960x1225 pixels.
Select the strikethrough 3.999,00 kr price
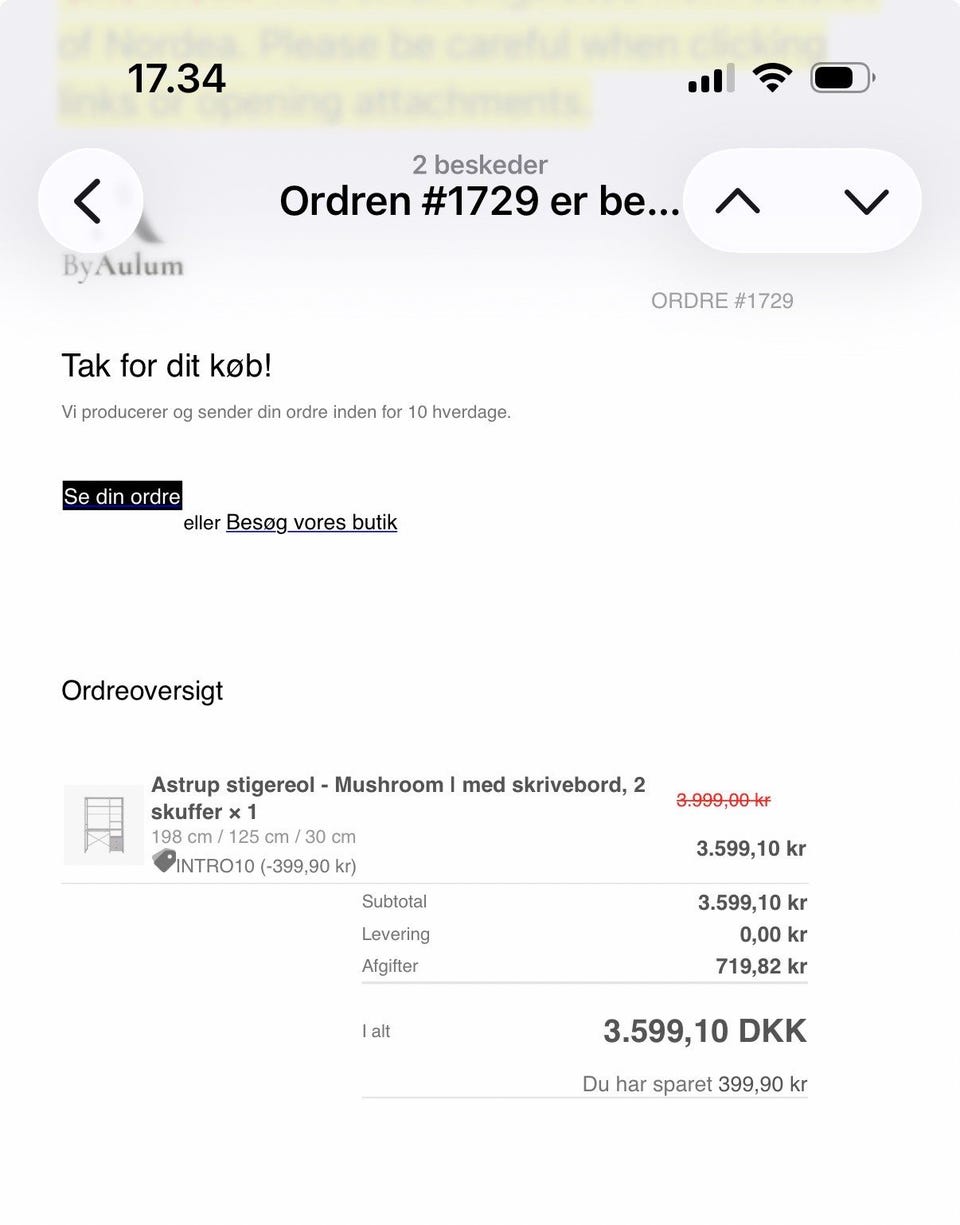coord(721,799)
